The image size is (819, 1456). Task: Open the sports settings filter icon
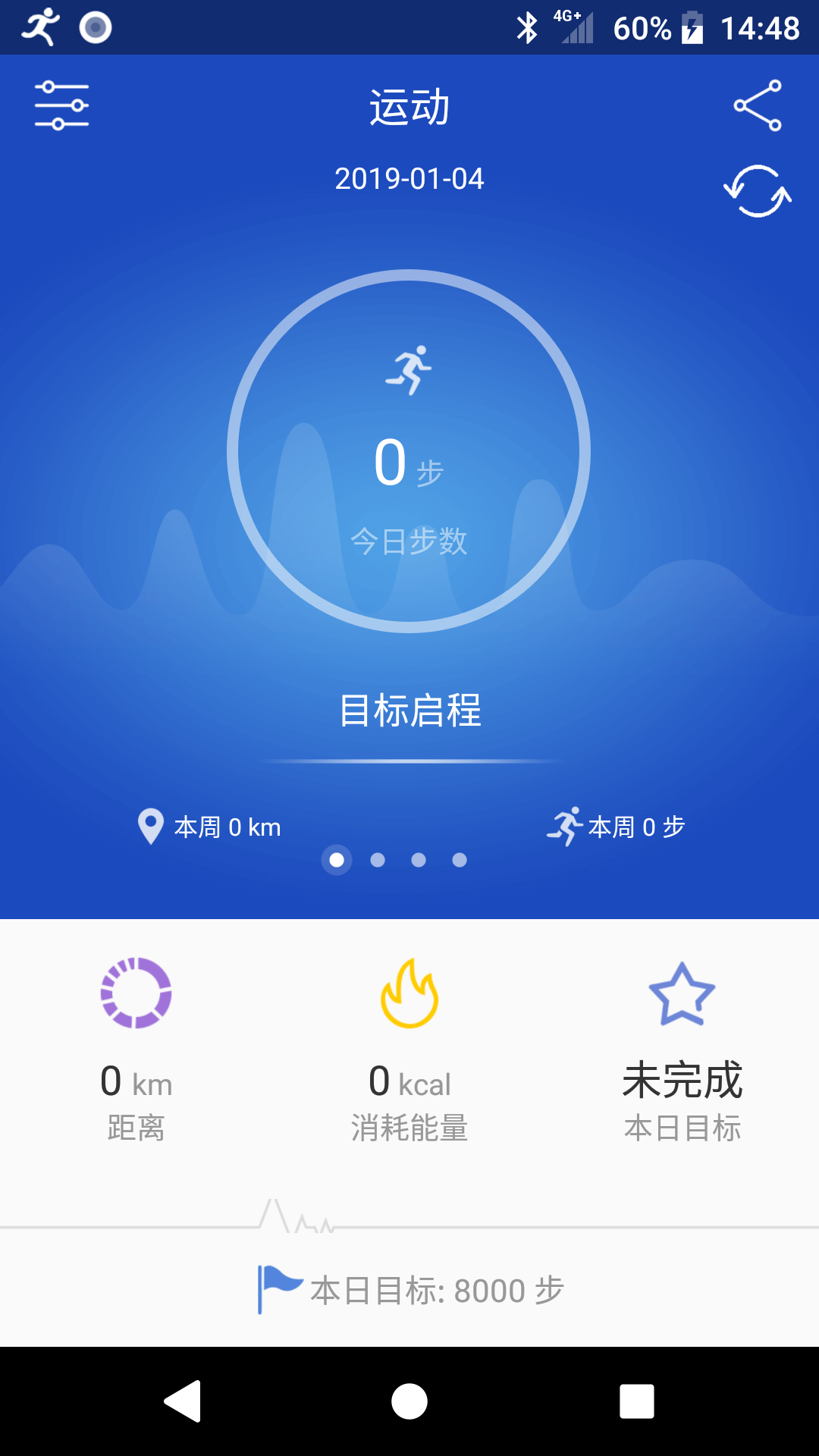[61, 106]
